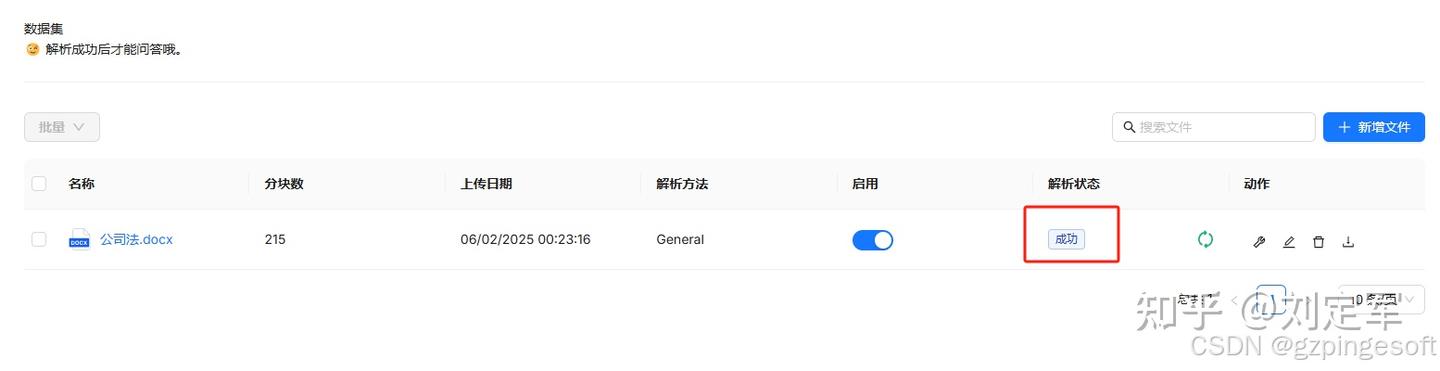Tick the checkbox for 公司法.docx
1440x371 pixels.
point(39,239)
